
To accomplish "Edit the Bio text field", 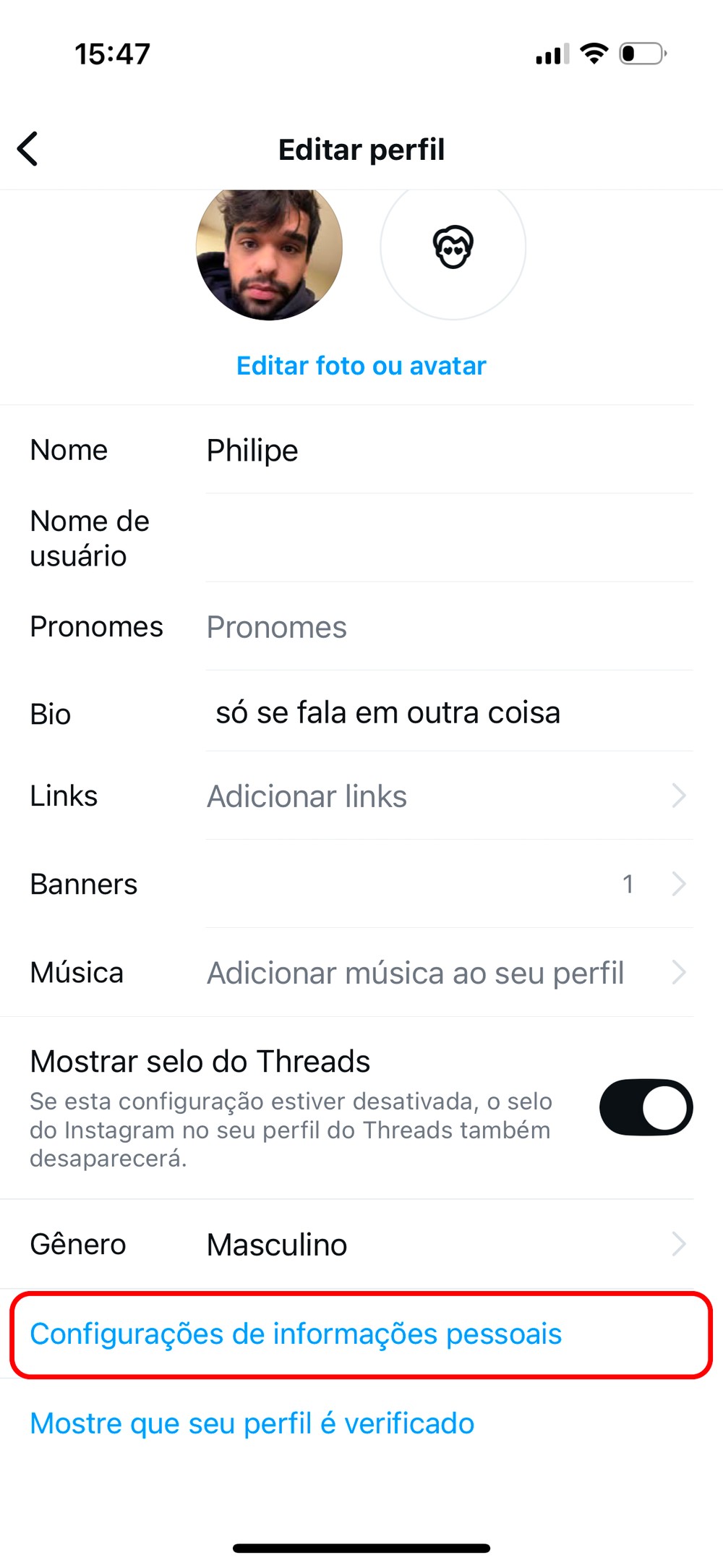I will (x=448, y=713).
